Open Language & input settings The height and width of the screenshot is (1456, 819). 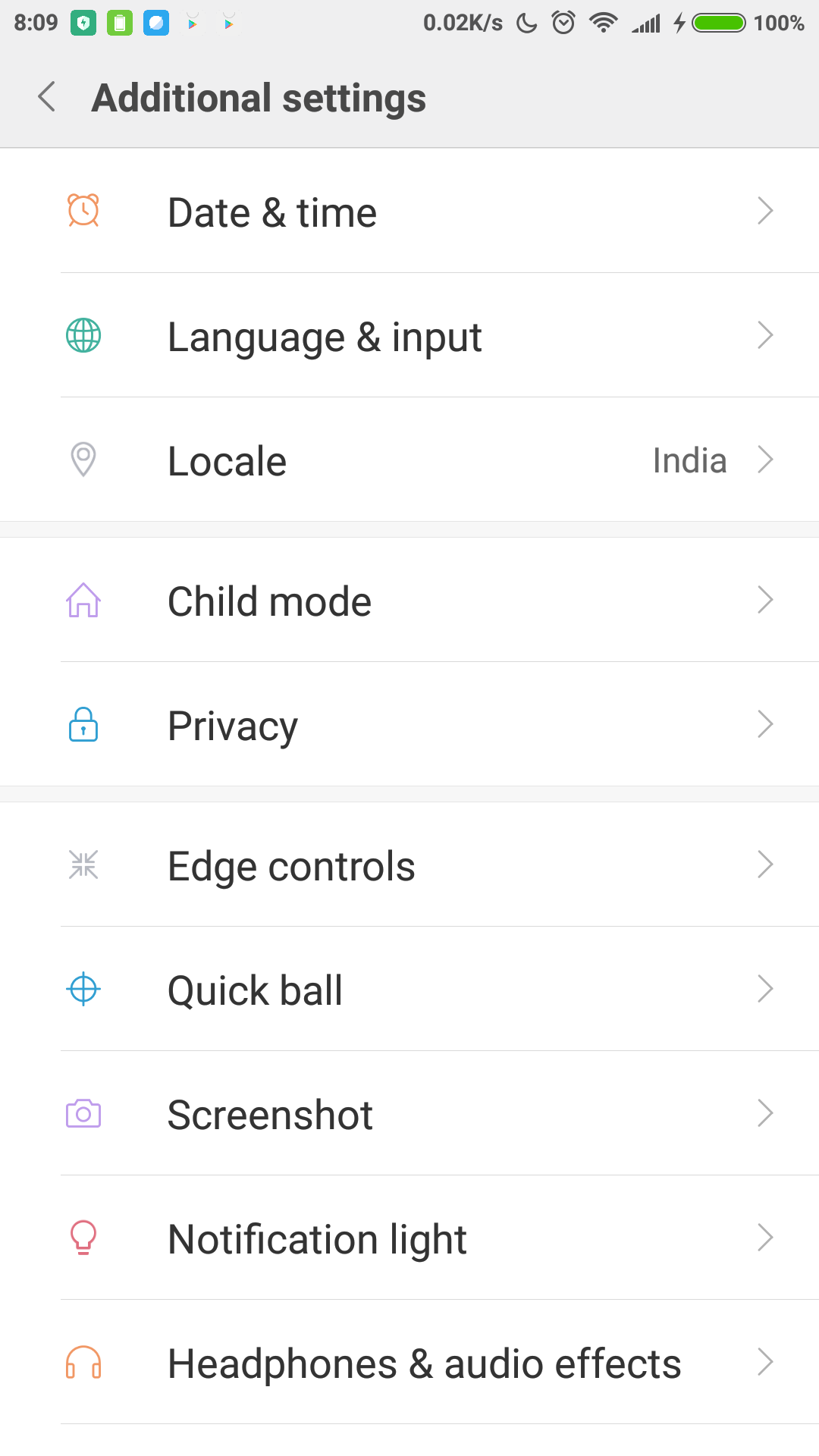409,336
